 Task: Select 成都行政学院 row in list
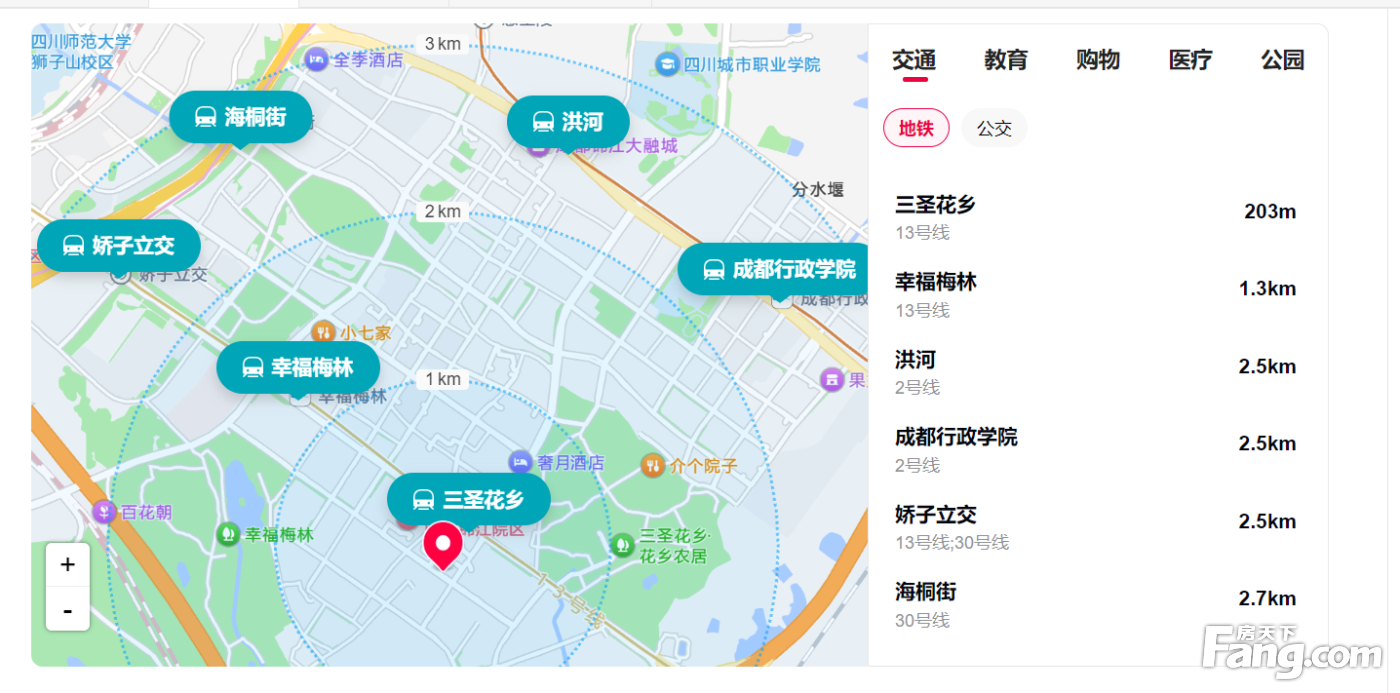(1095, 450)
